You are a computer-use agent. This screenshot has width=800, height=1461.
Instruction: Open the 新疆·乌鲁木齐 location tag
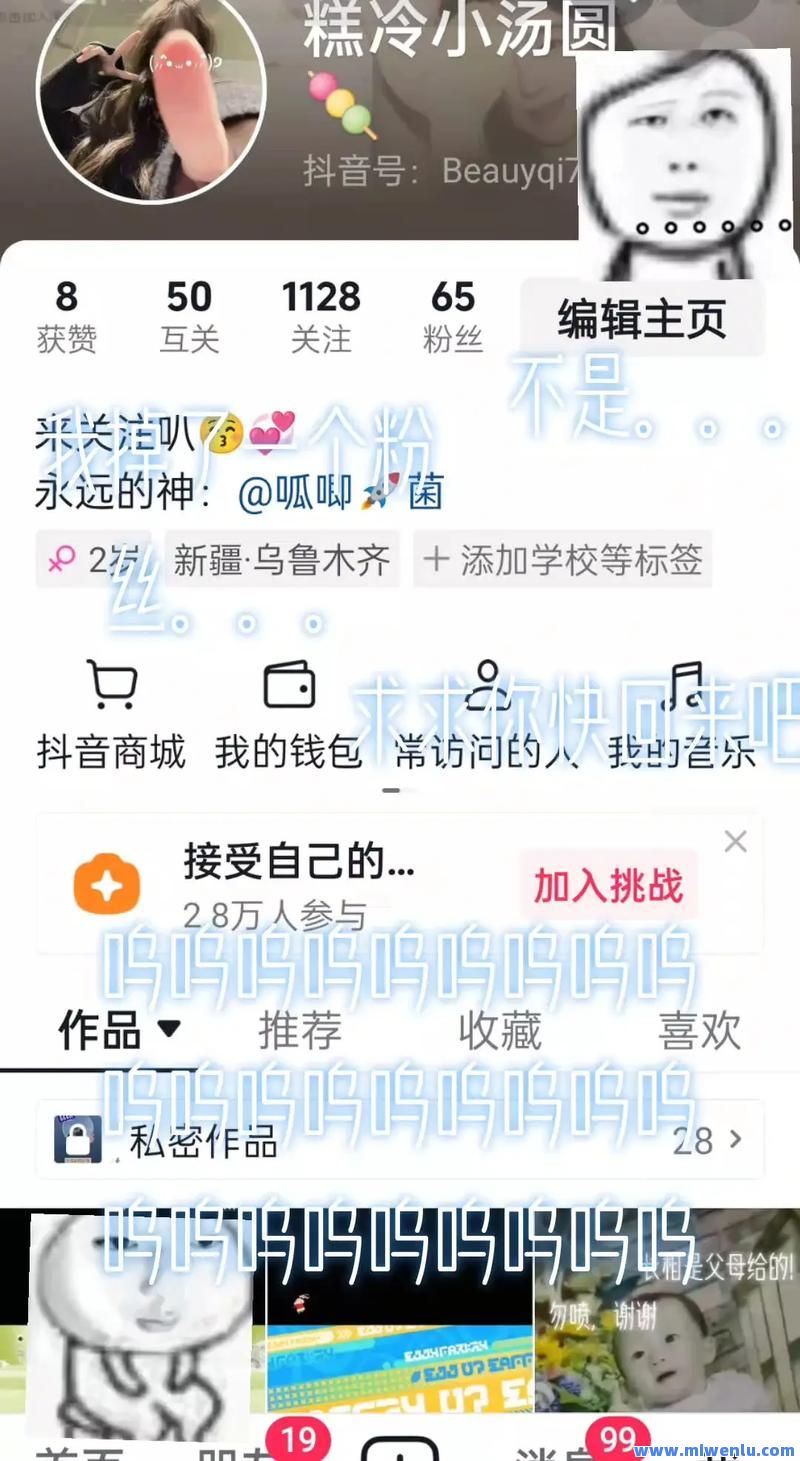pos(282,559)
